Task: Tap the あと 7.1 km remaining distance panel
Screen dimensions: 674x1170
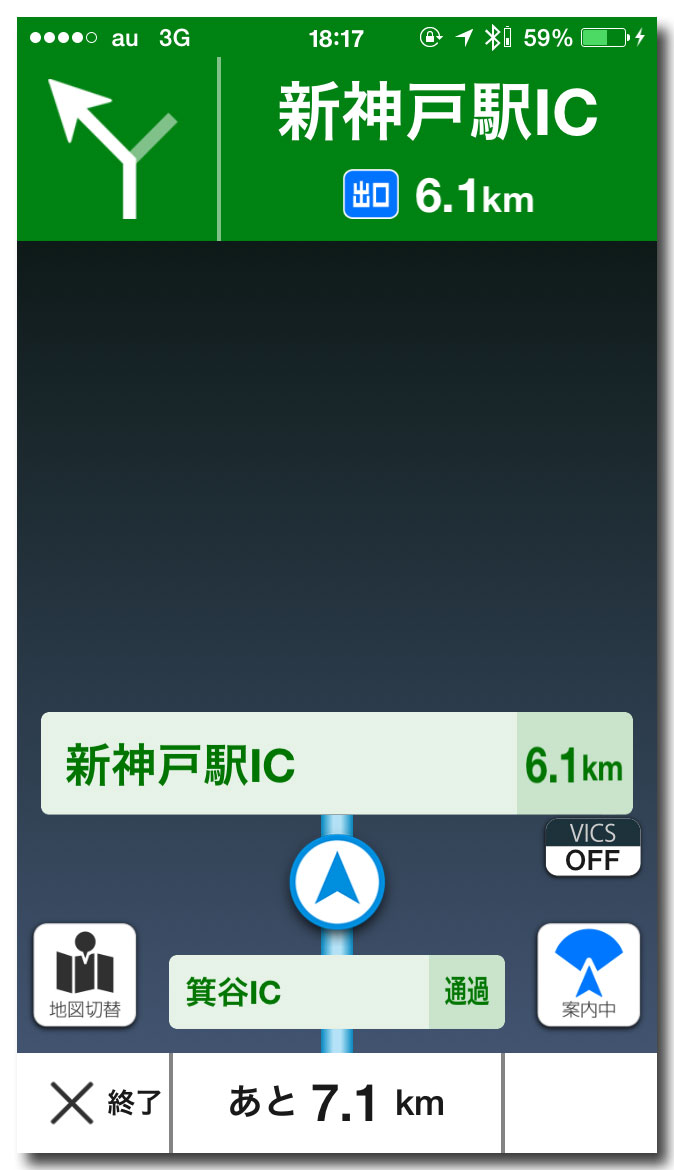Action: click(337, 1102)
